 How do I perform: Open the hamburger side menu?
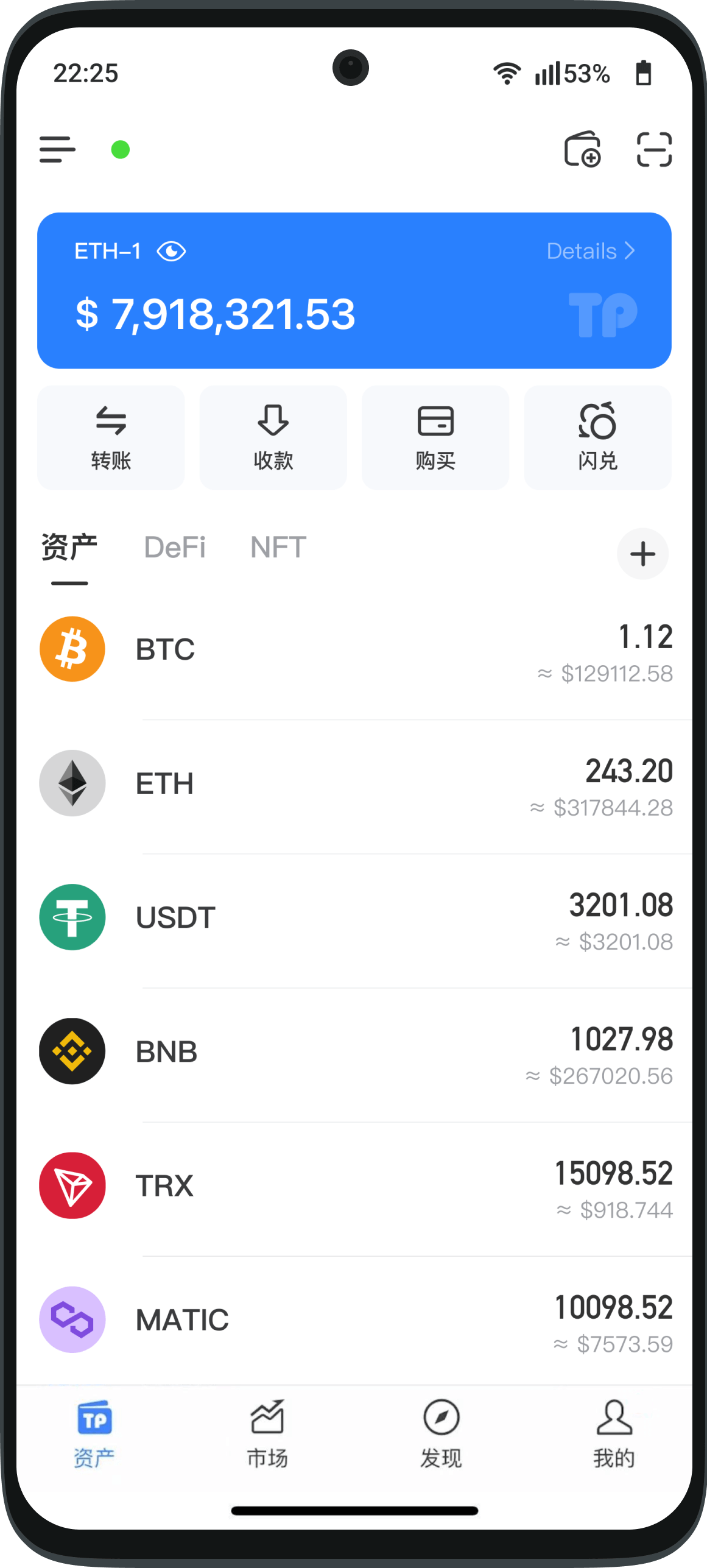click(57, 150)
